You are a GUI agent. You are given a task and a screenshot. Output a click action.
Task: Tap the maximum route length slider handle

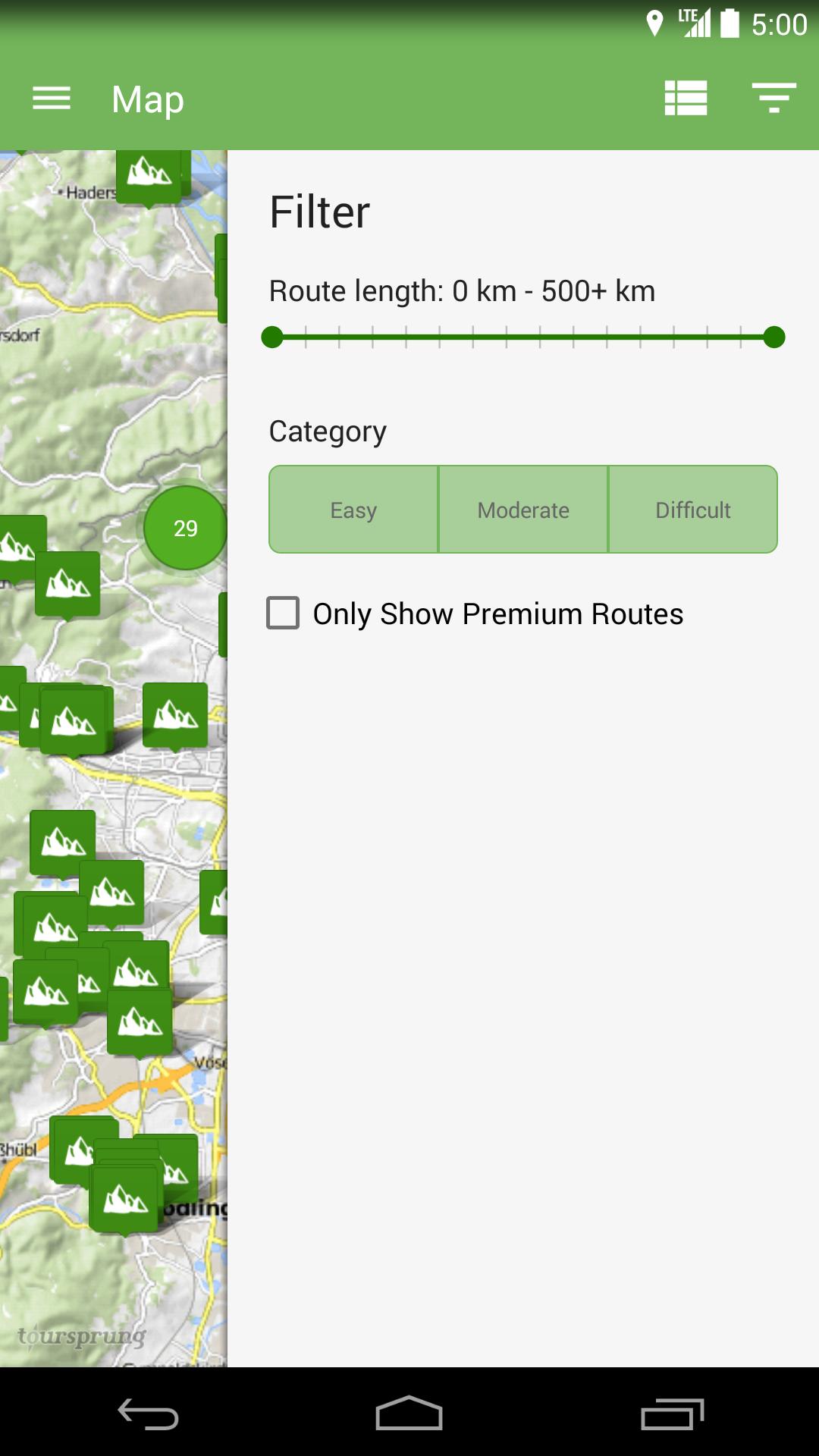pos(773,337)
